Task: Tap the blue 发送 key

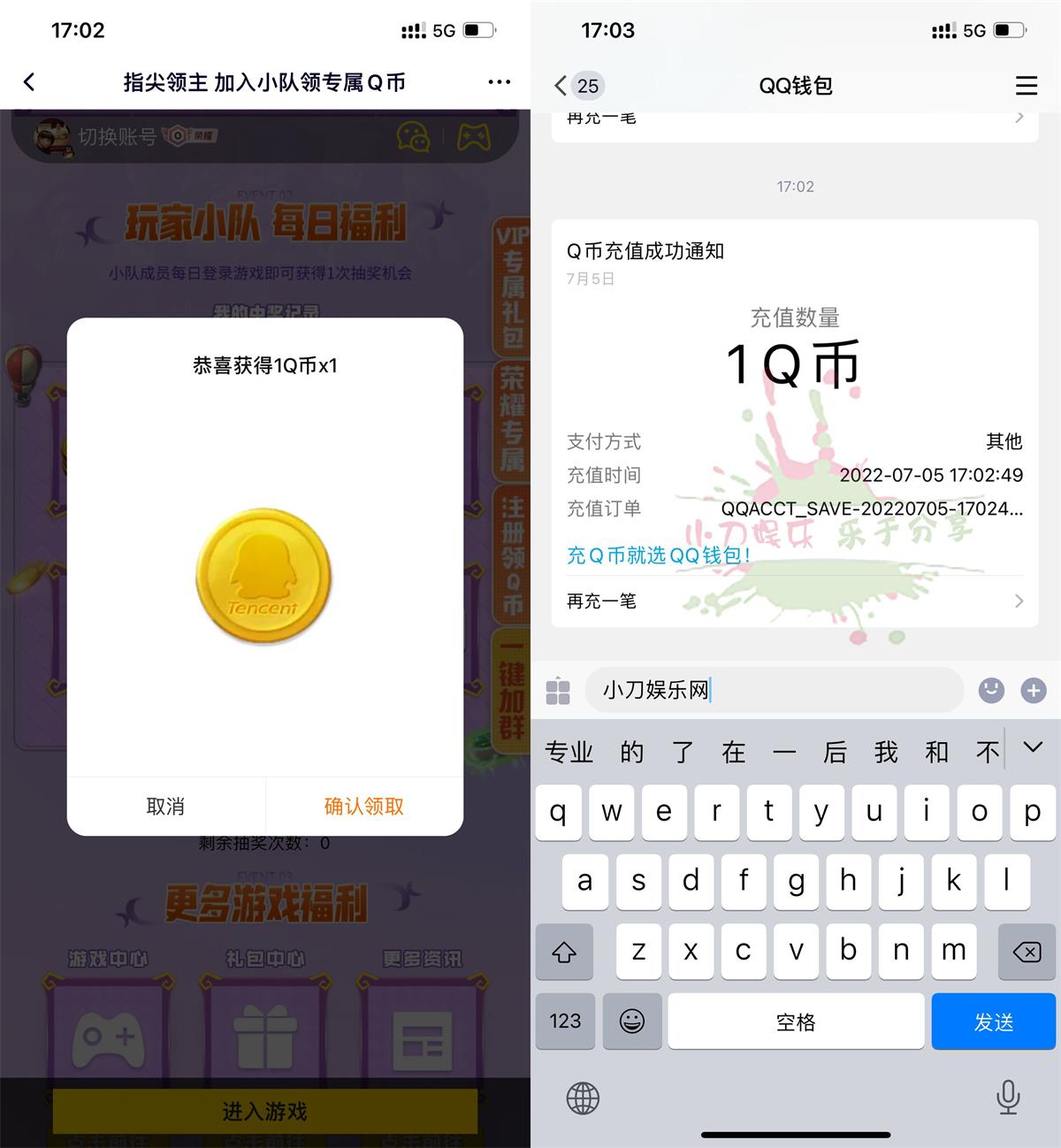Action: click(993, 1022)
